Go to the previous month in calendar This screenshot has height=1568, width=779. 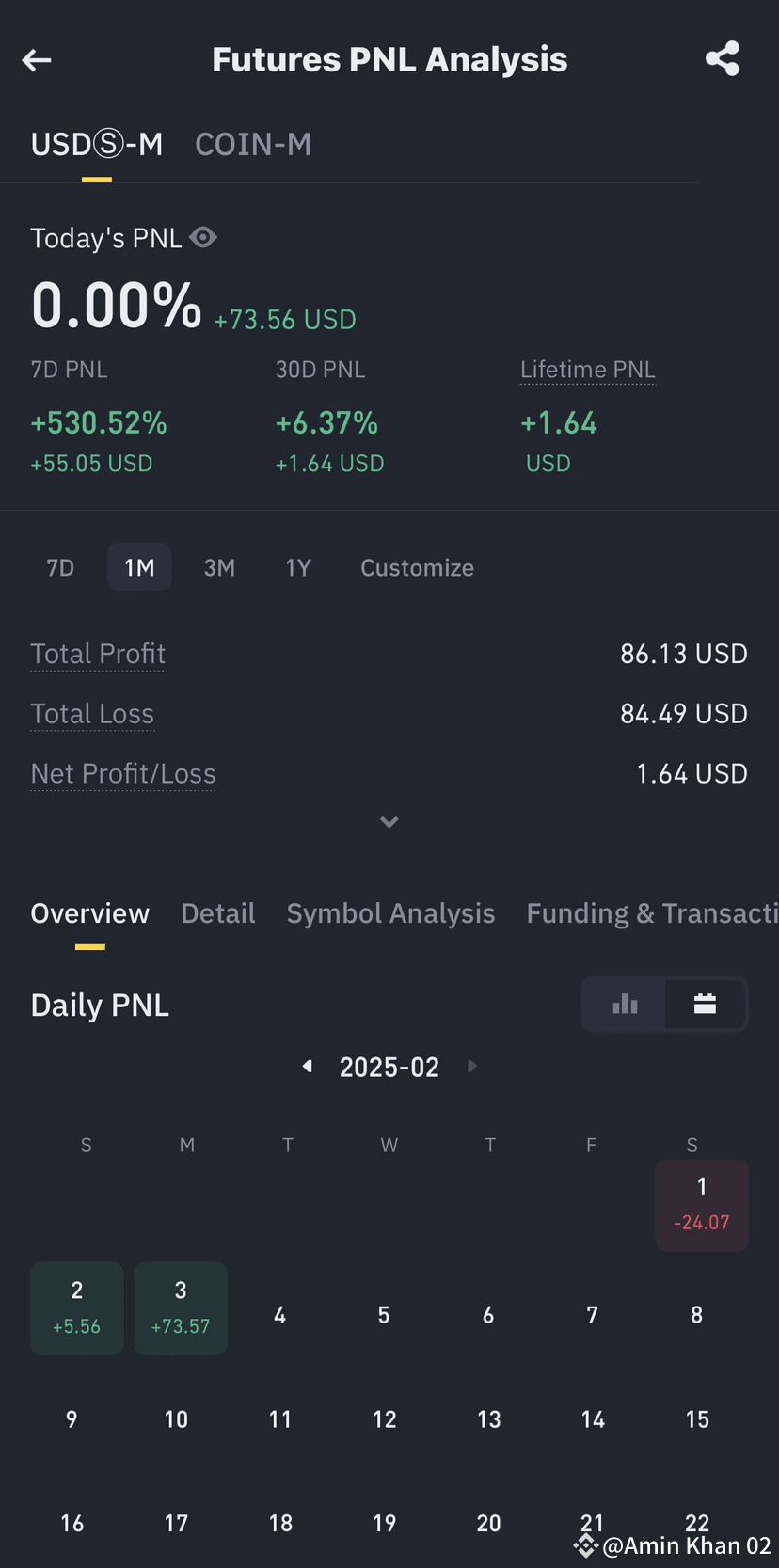pyautogui.click(x=307, y=1066)
